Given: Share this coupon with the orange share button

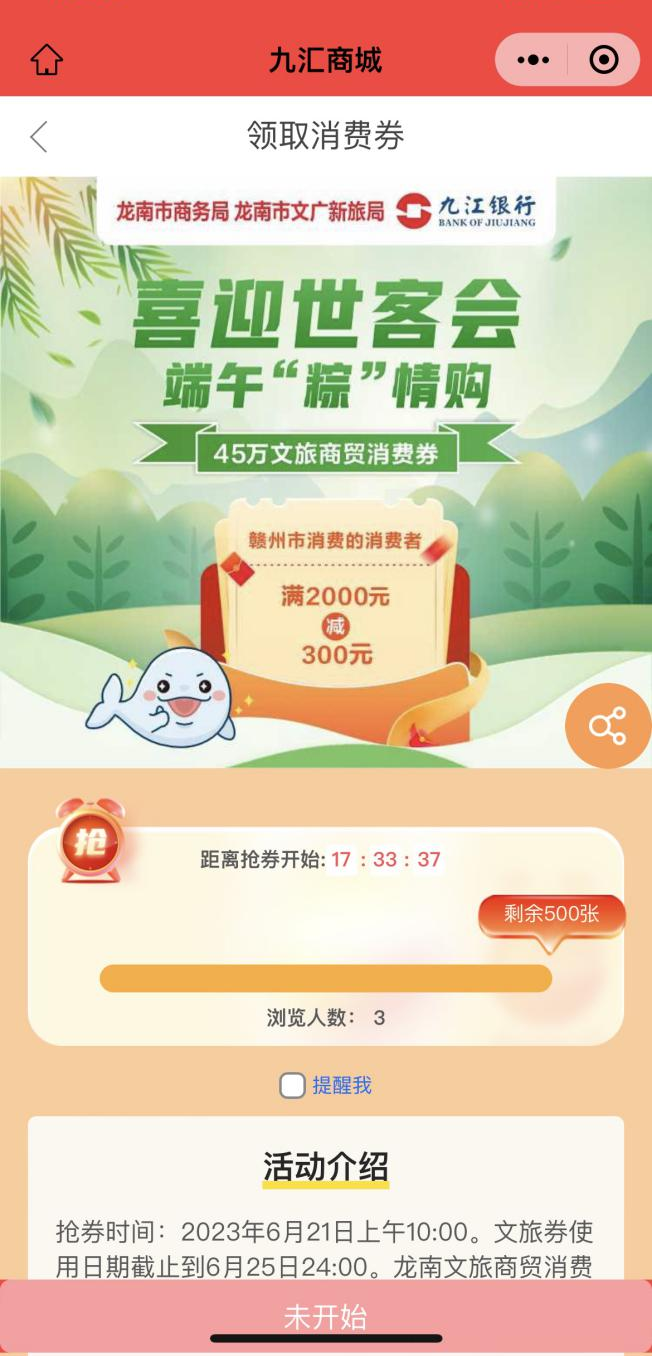Looking at the screenshot, I should coord(607,726).
